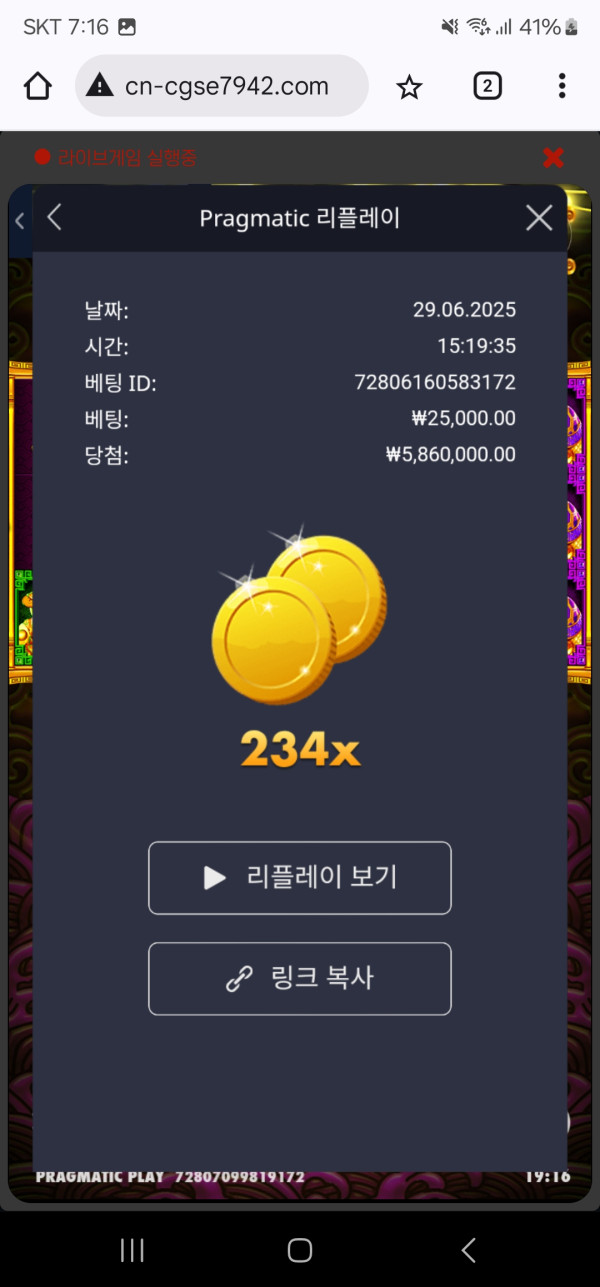This screenshot has height=1287, width=600.
Task: Close the live game with the red X
Action: [x=553, y=157]
